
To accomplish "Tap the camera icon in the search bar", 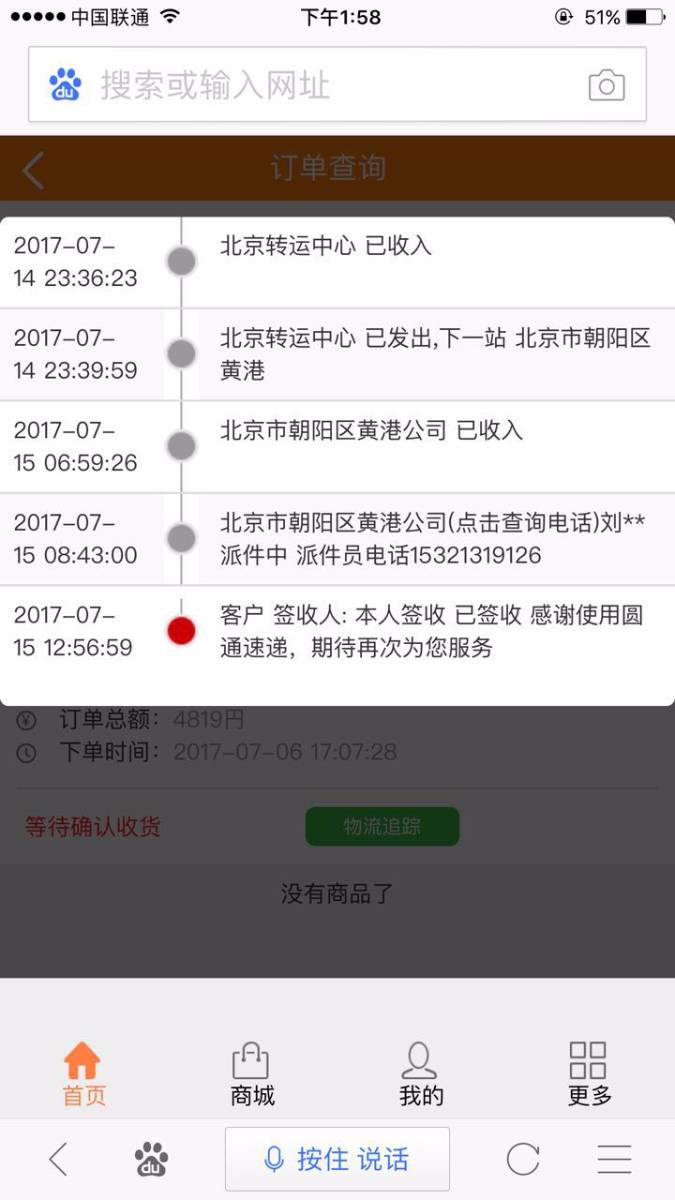I will [x=606, y=85].
